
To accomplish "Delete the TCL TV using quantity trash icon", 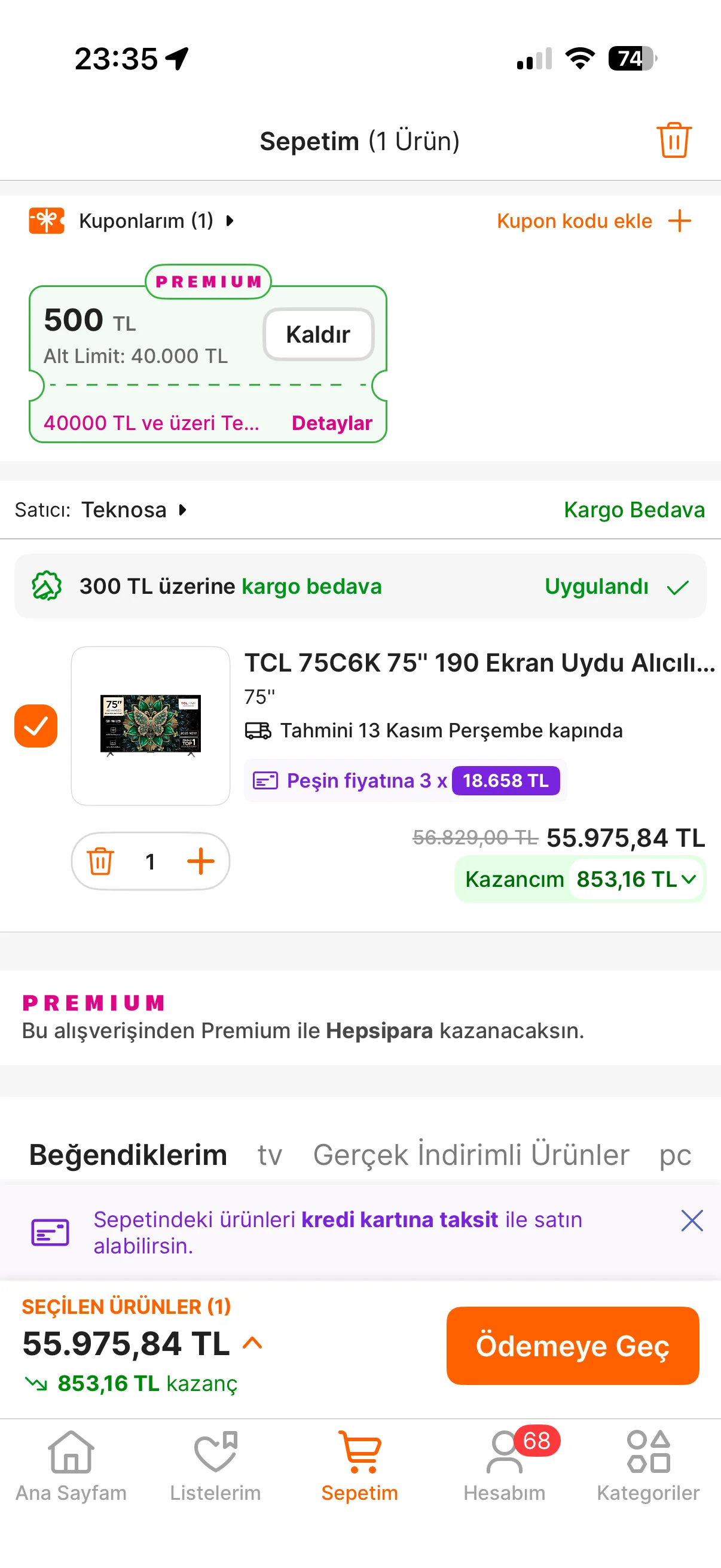I will point(100,861).
